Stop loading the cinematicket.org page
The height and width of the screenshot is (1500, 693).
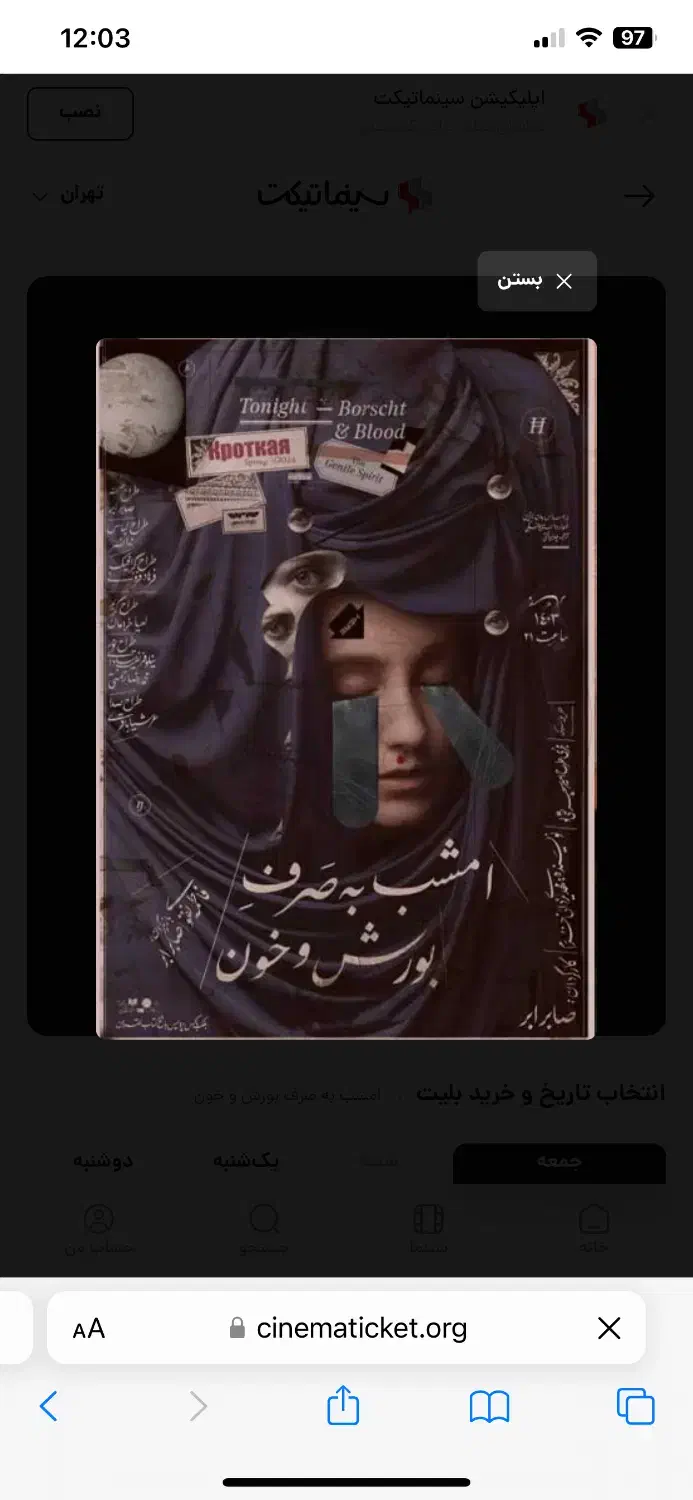[x=609, y=1328]
